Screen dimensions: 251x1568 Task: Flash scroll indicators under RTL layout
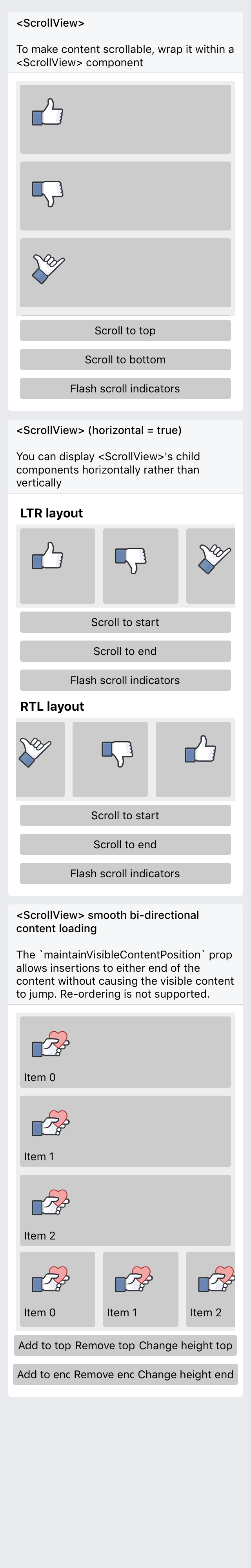pos(125,873)
